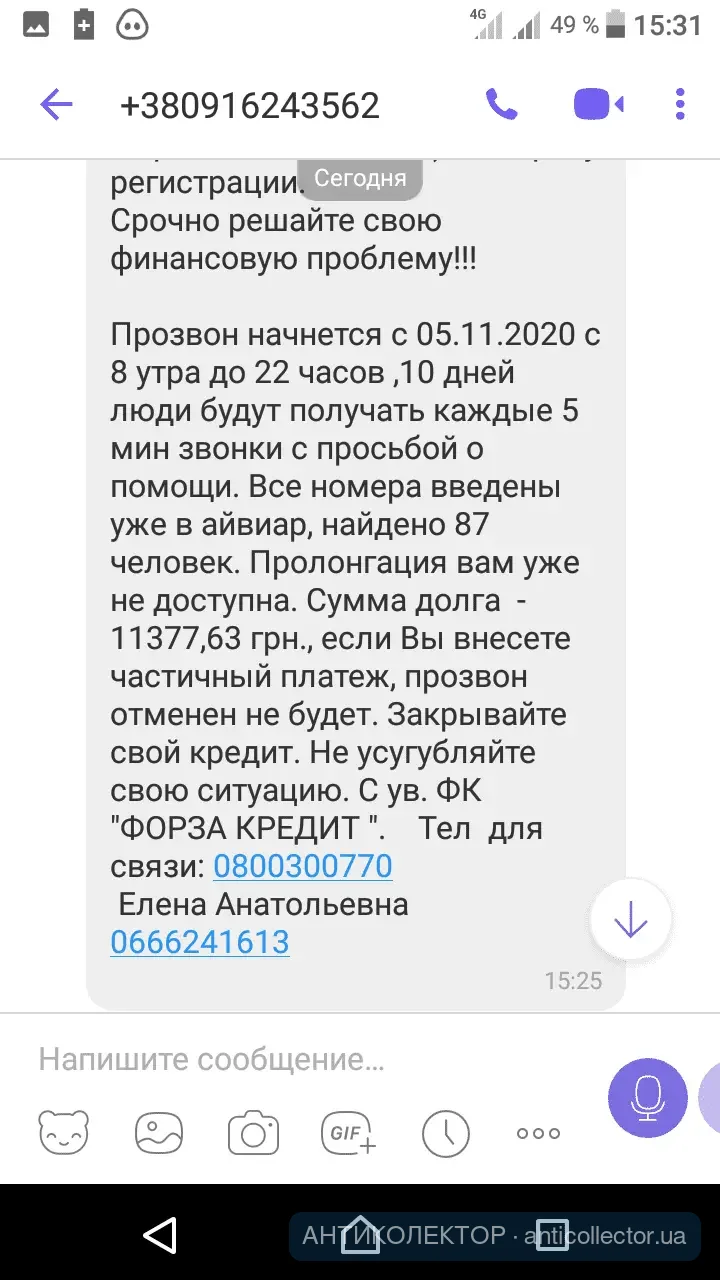Open the stickers panel
Screen dimensions: 720x1280
[63, 1133]
